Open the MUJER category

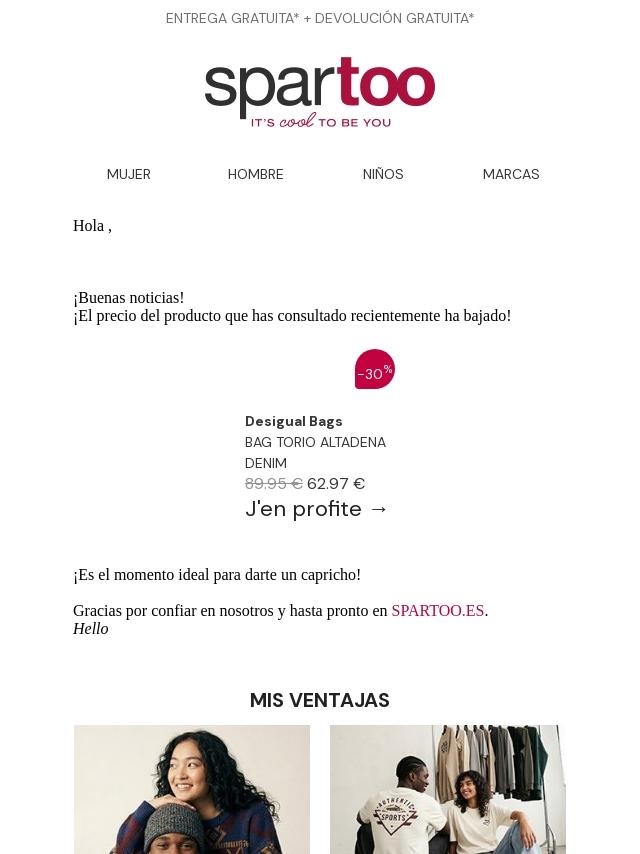click(129, 174)
